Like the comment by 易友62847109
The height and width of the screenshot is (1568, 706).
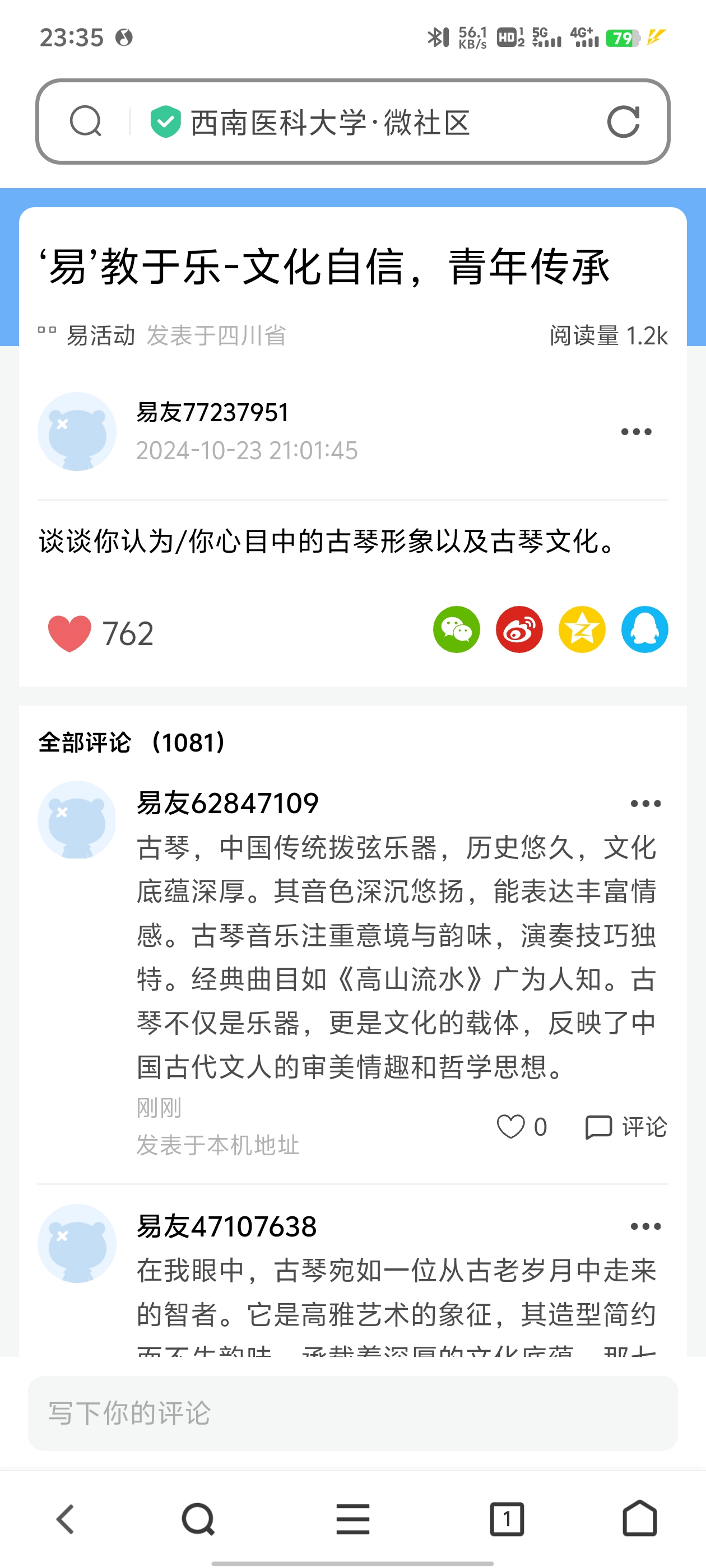pos(522,1127)
